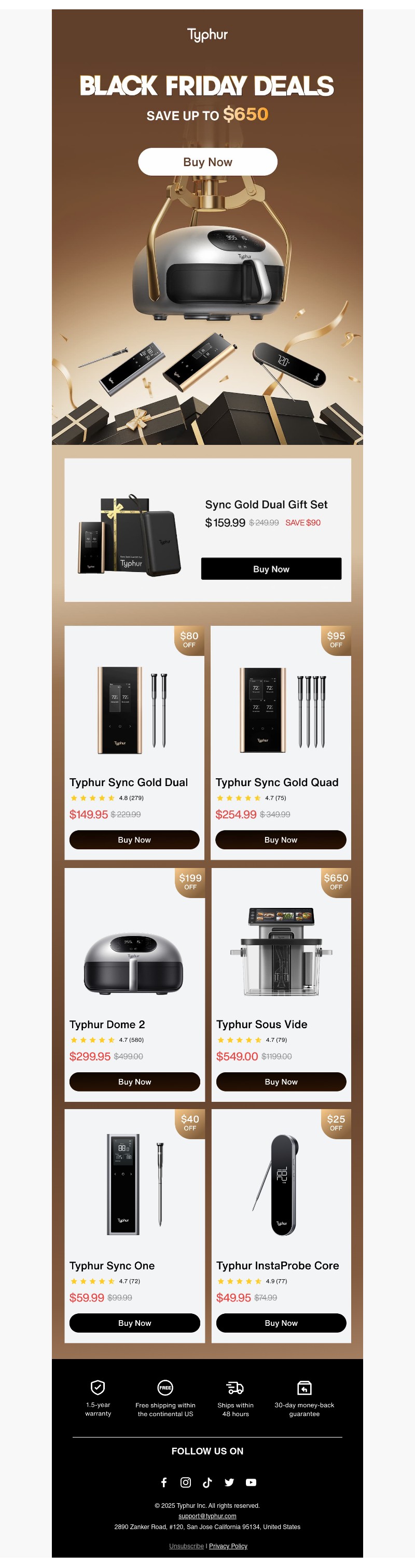This screenshot has width=415, height=1568.
Task: Buy the Sync Gold Dual Gift Set
Action: pyautogui.click(x=271, y=568)
